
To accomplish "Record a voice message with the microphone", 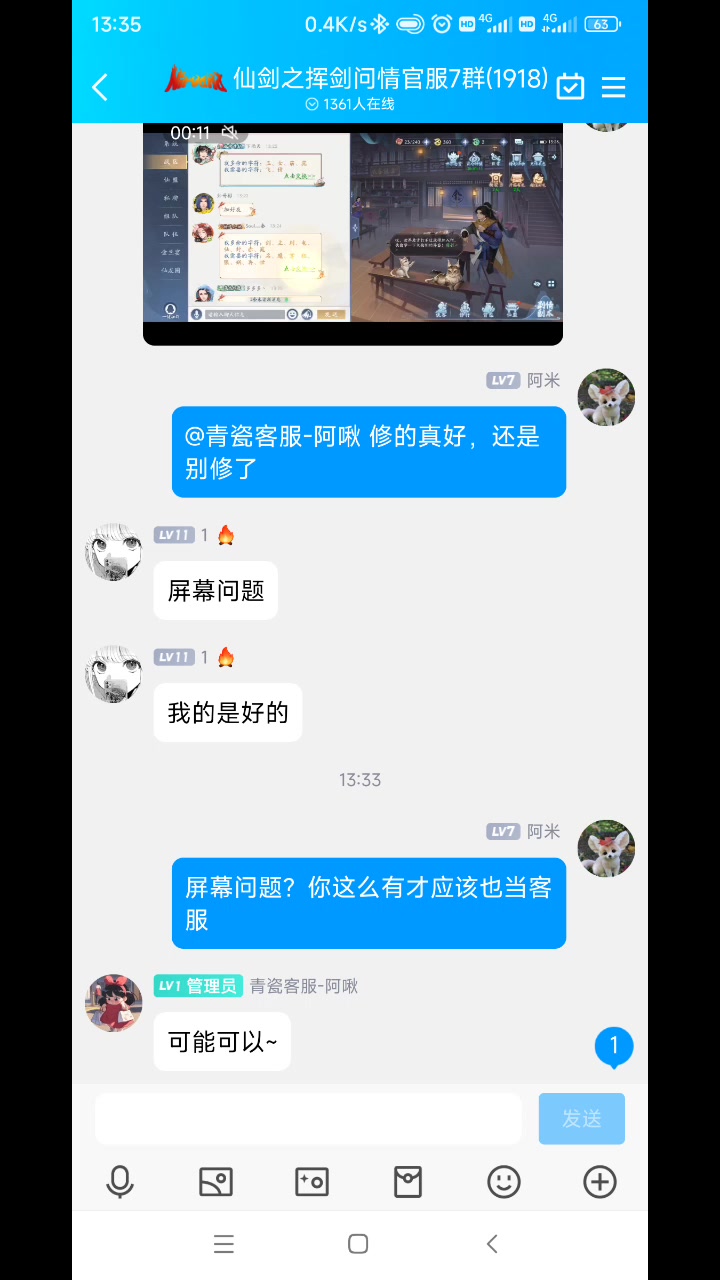I will point(120,1182).
